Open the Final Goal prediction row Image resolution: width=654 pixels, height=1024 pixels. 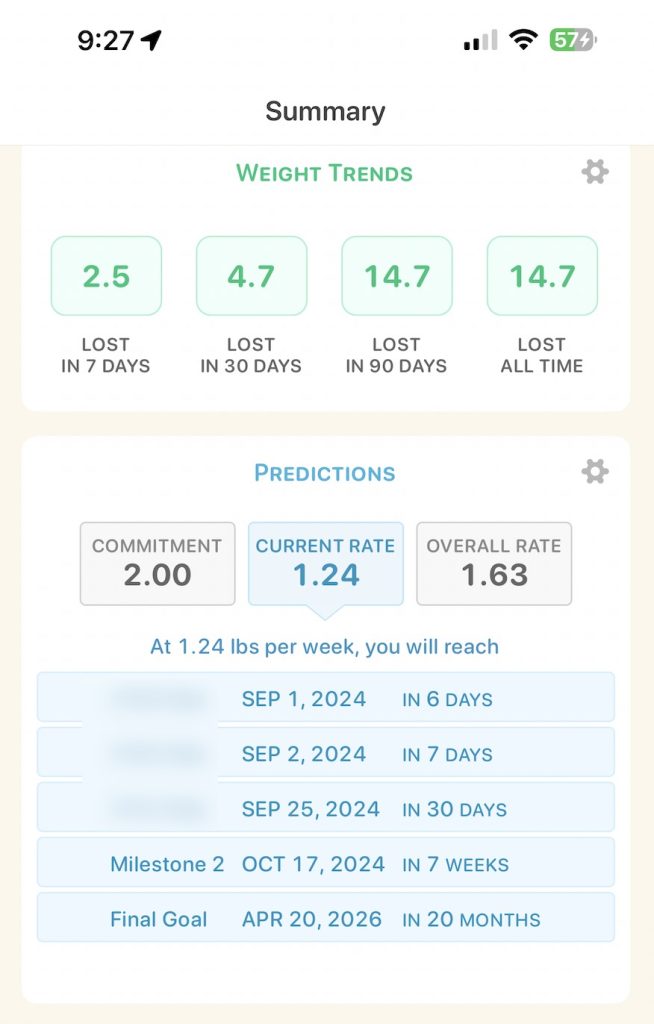click(x=325, y=918)
